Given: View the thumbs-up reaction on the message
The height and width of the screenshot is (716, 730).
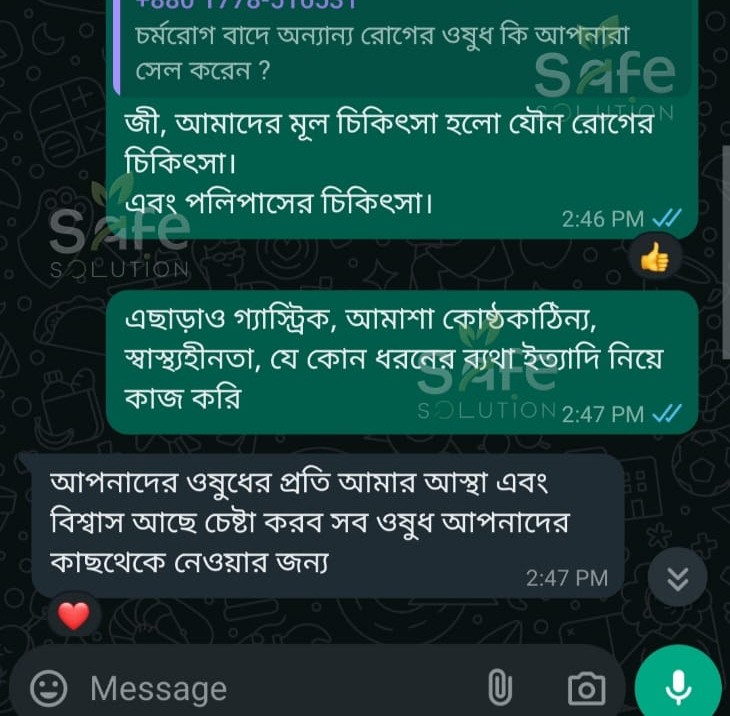Looking at the screenshot, I should [x=655, y=261].
